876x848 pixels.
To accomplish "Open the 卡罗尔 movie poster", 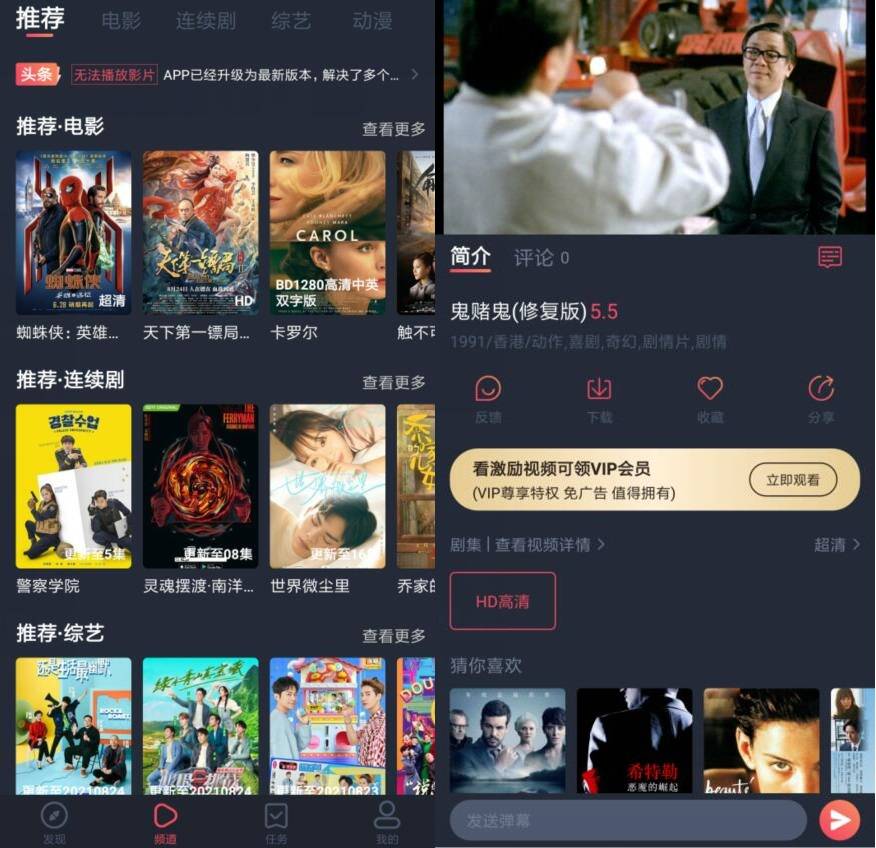I will coord(327,233).
